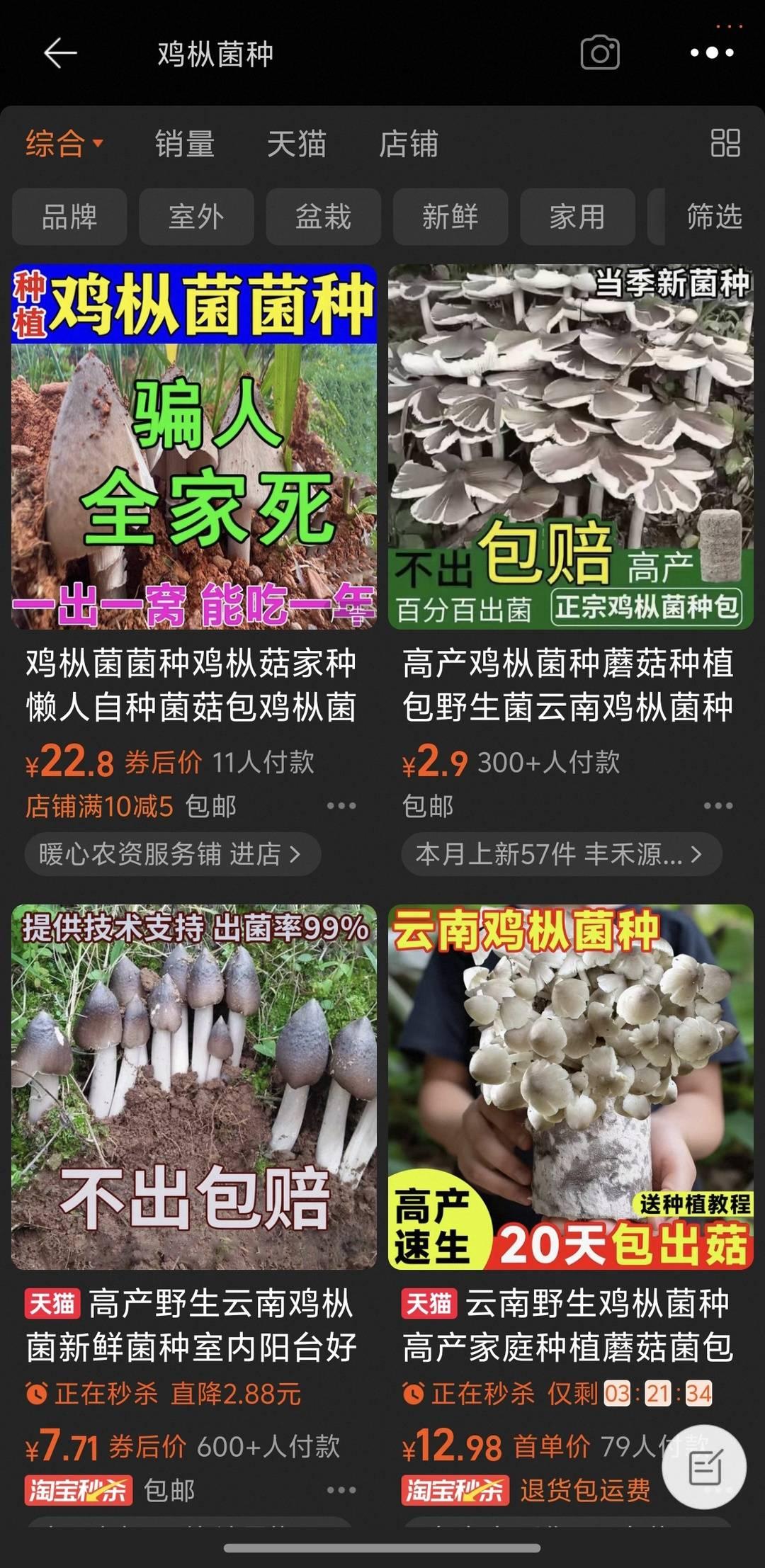Select the 家用 filter chip

click(577, 217)
